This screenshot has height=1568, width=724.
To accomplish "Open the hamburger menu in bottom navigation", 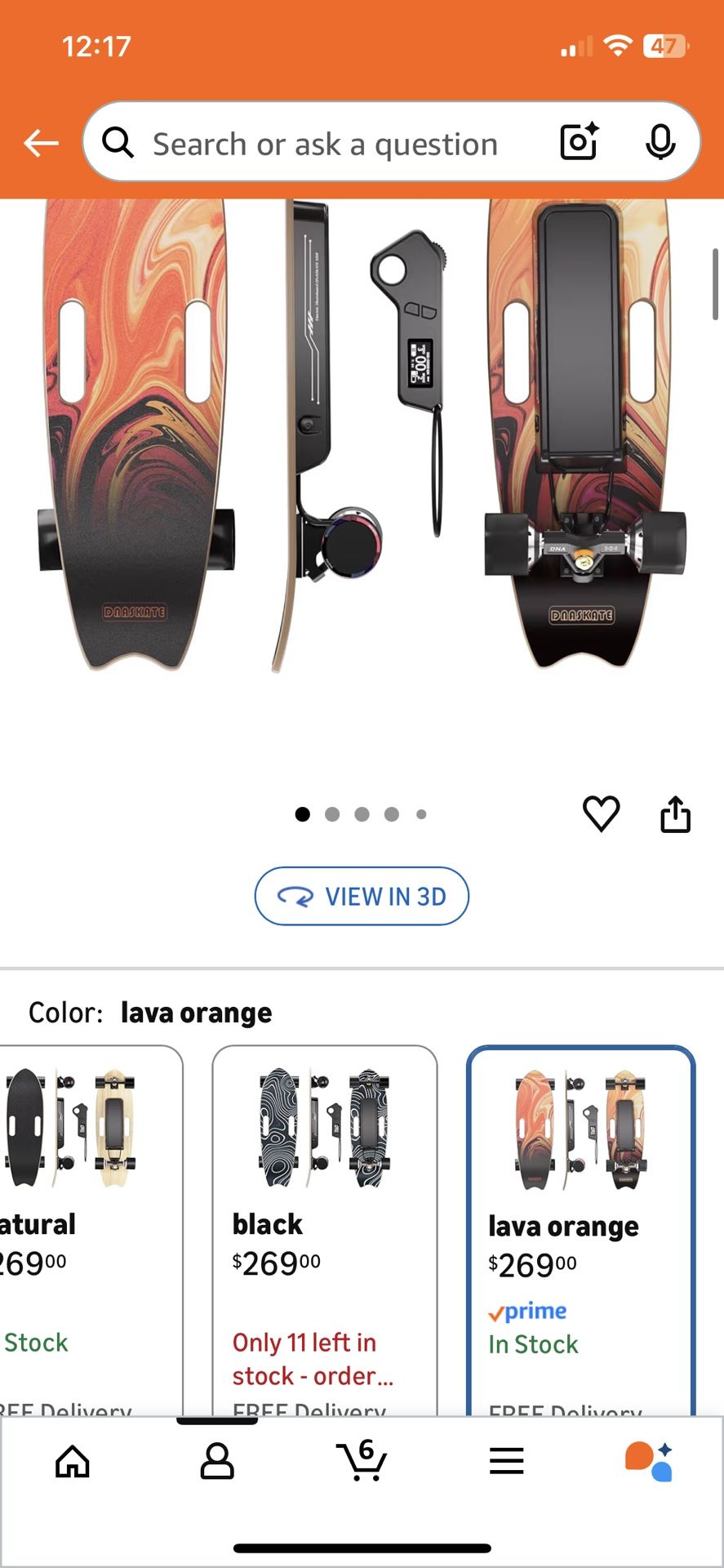I will point(506,1462).
